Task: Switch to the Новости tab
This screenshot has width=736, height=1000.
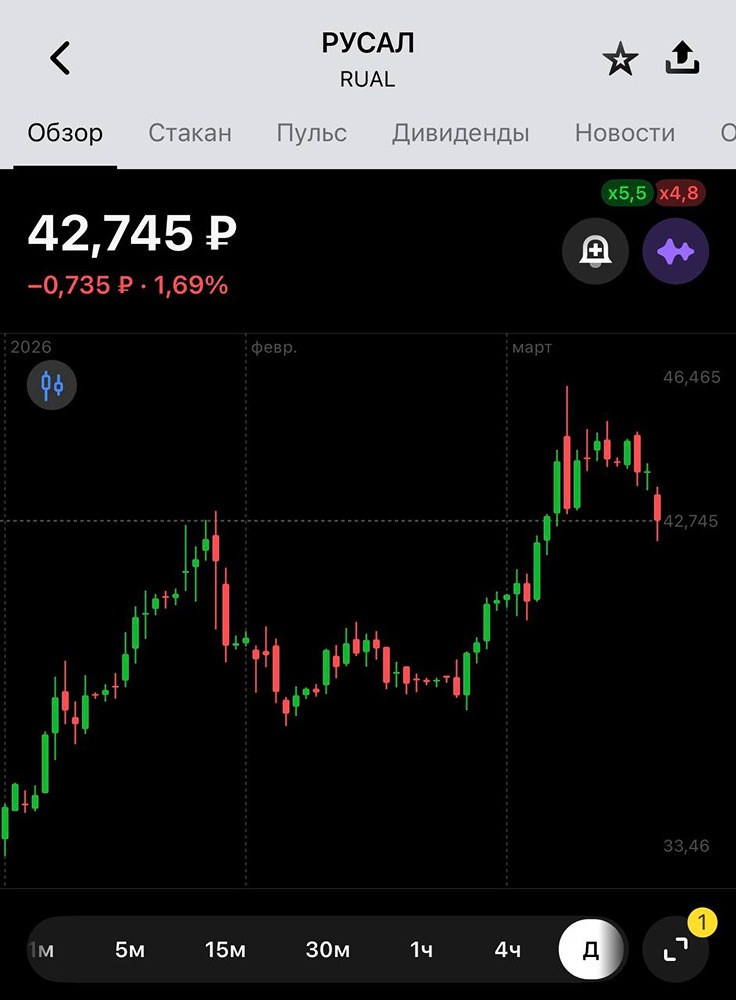Action: point(625,133)
